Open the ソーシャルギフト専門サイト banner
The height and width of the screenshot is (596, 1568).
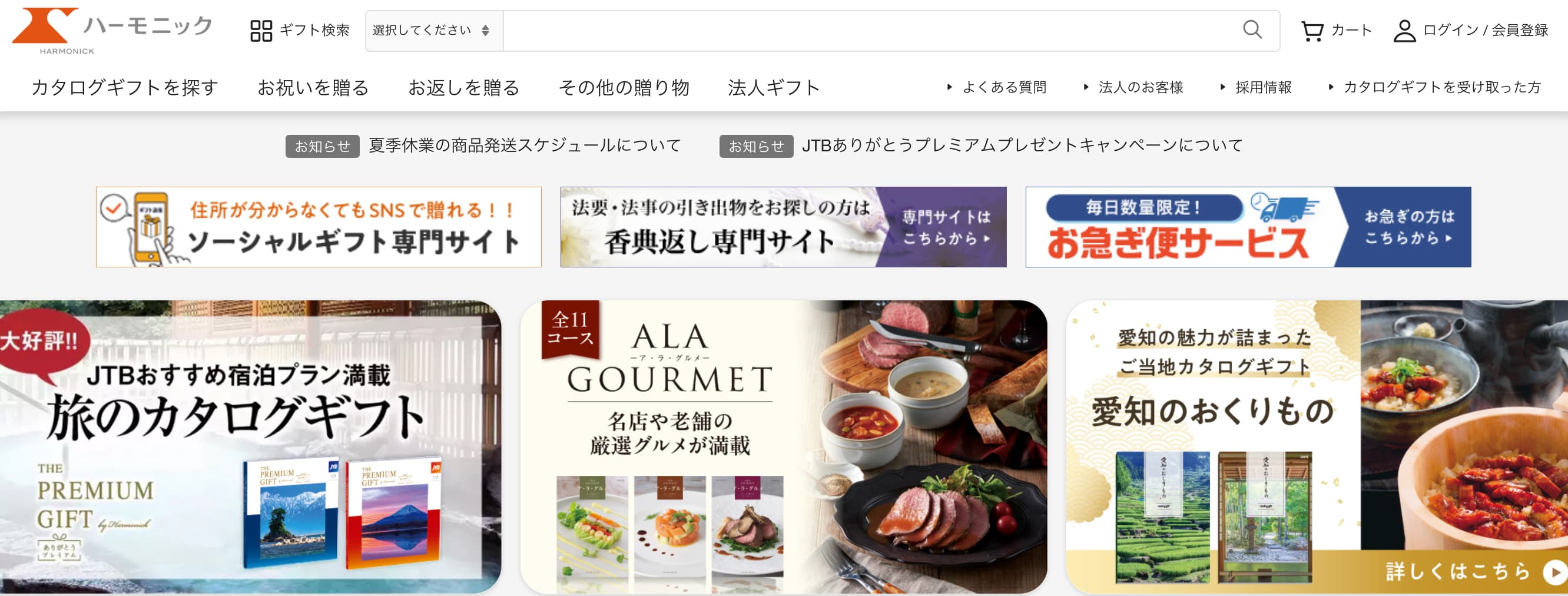[319, 227]
